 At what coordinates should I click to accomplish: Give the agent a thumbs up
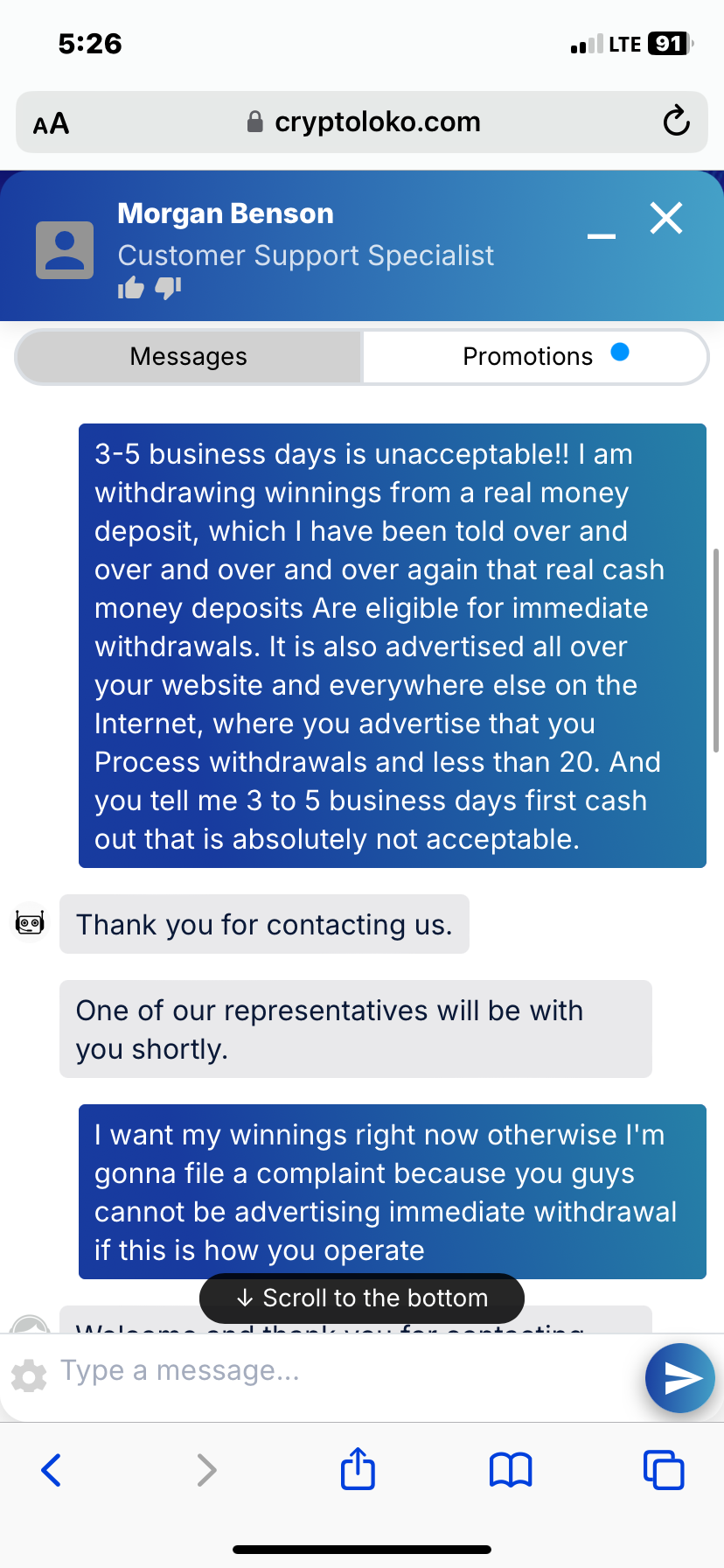click(131, 288)
